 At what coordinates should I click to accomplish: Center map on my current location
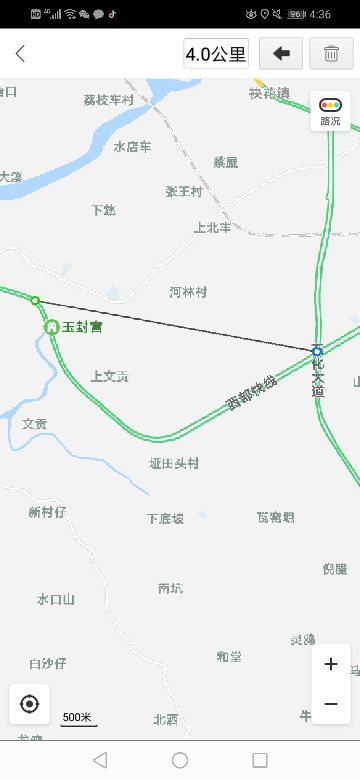(29, 704)
